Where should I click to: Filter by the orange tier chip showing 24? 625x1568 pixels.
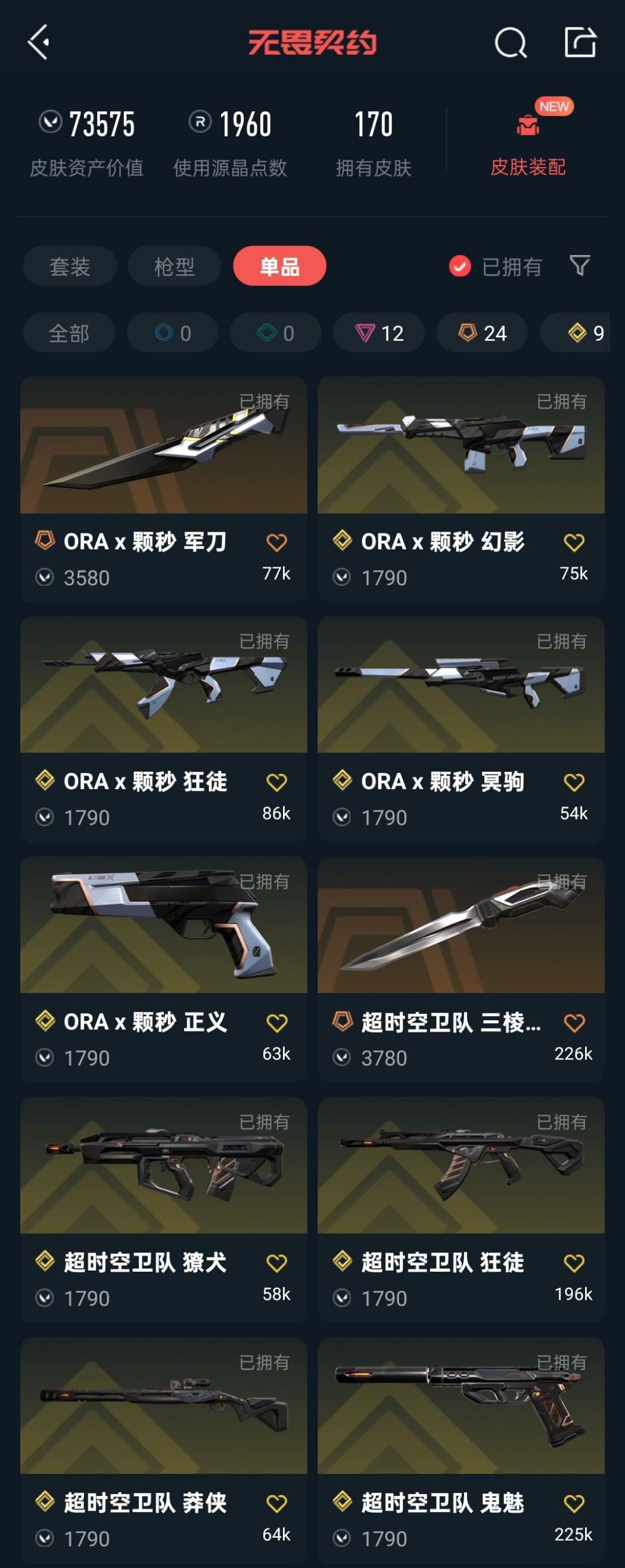point(482,333)
